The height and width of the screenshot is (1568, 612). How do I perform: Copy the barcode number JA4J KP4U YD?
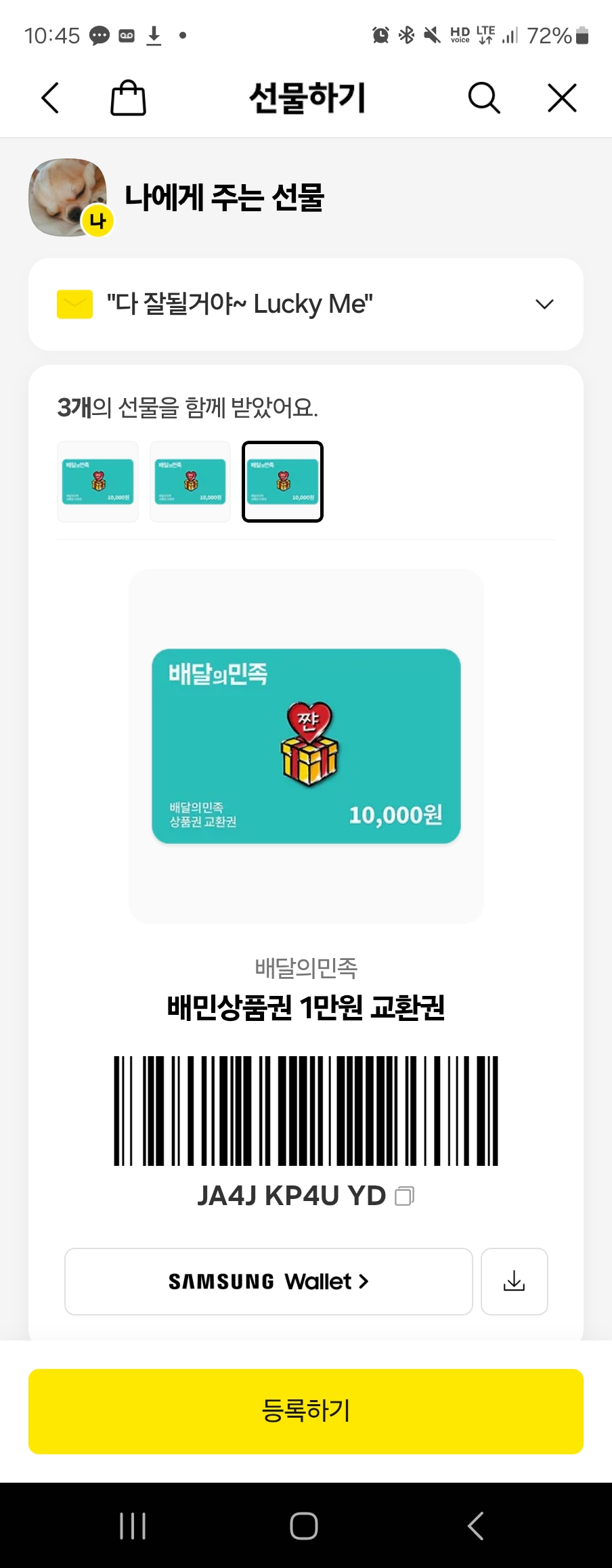click(x=404, y=1196)
